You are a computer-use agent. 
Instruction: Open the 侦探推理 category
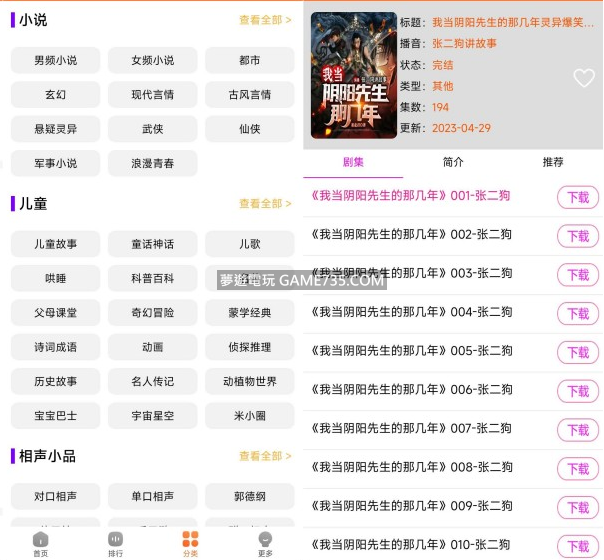point(249,347)
